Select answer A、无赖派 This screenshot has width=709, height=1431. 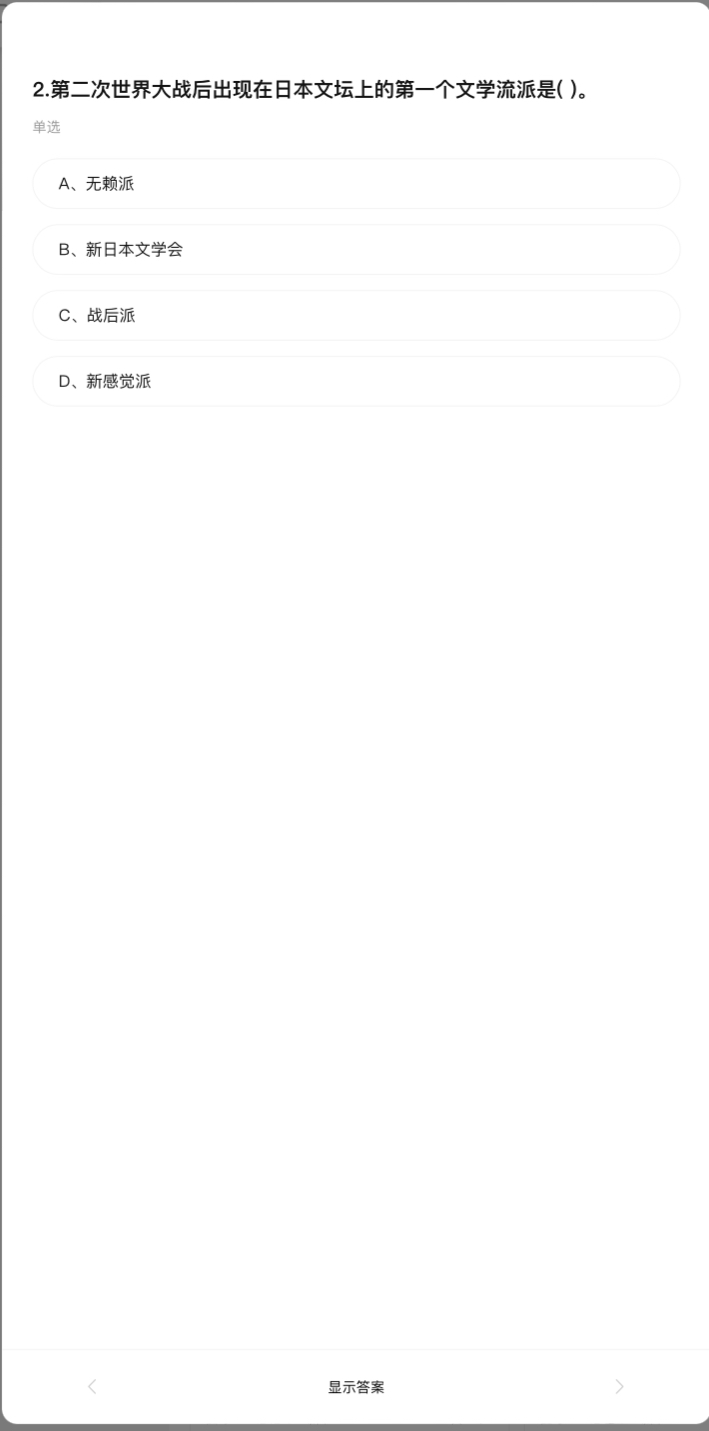point(356,184)
